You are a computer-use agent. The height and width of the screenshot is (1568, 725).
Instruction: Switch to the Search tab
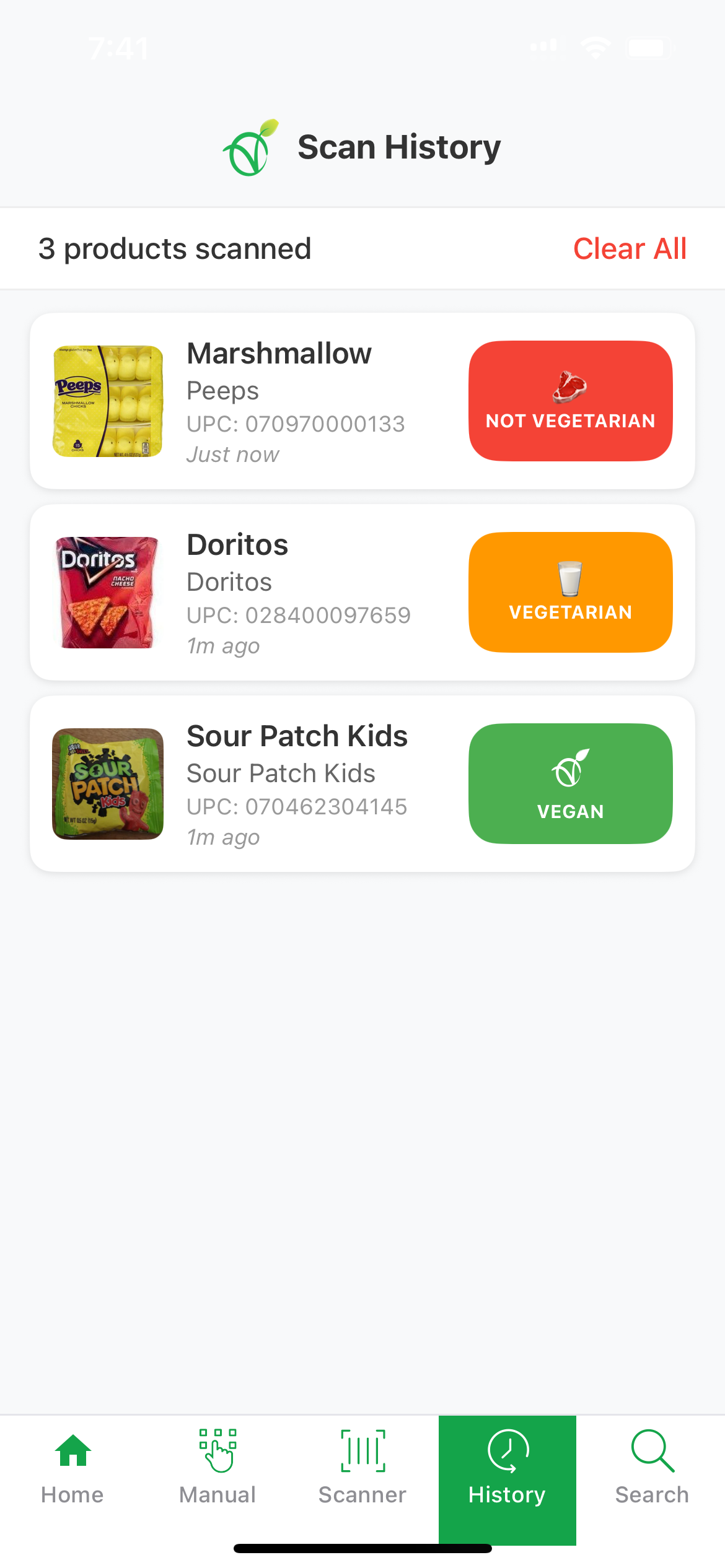pyautogui.click(x=652, y=1468)
